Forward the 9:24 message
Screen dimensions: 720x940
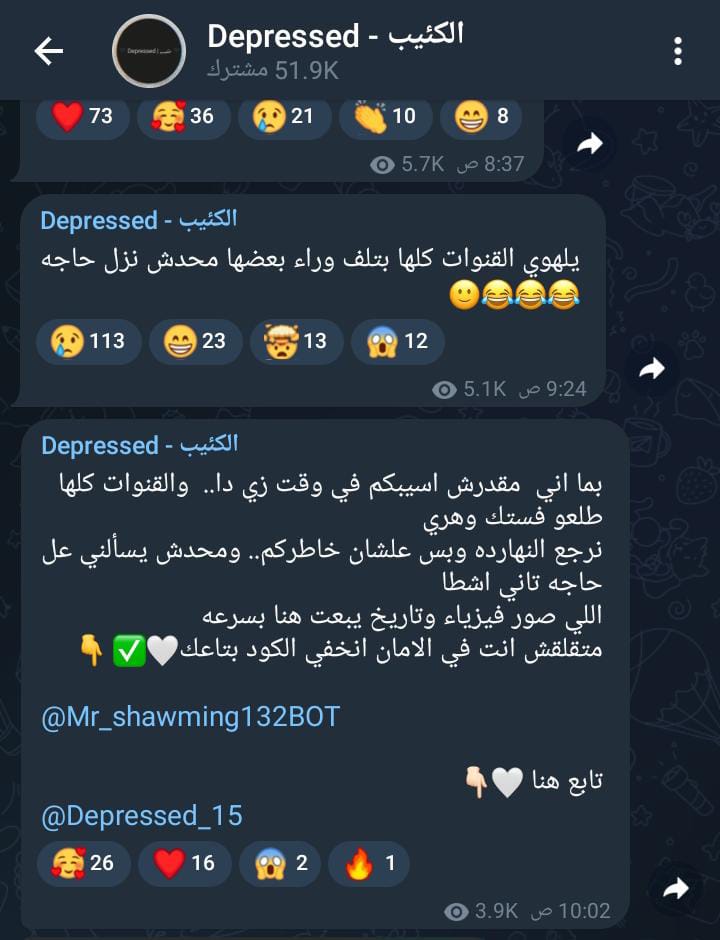tap(652, 369)
